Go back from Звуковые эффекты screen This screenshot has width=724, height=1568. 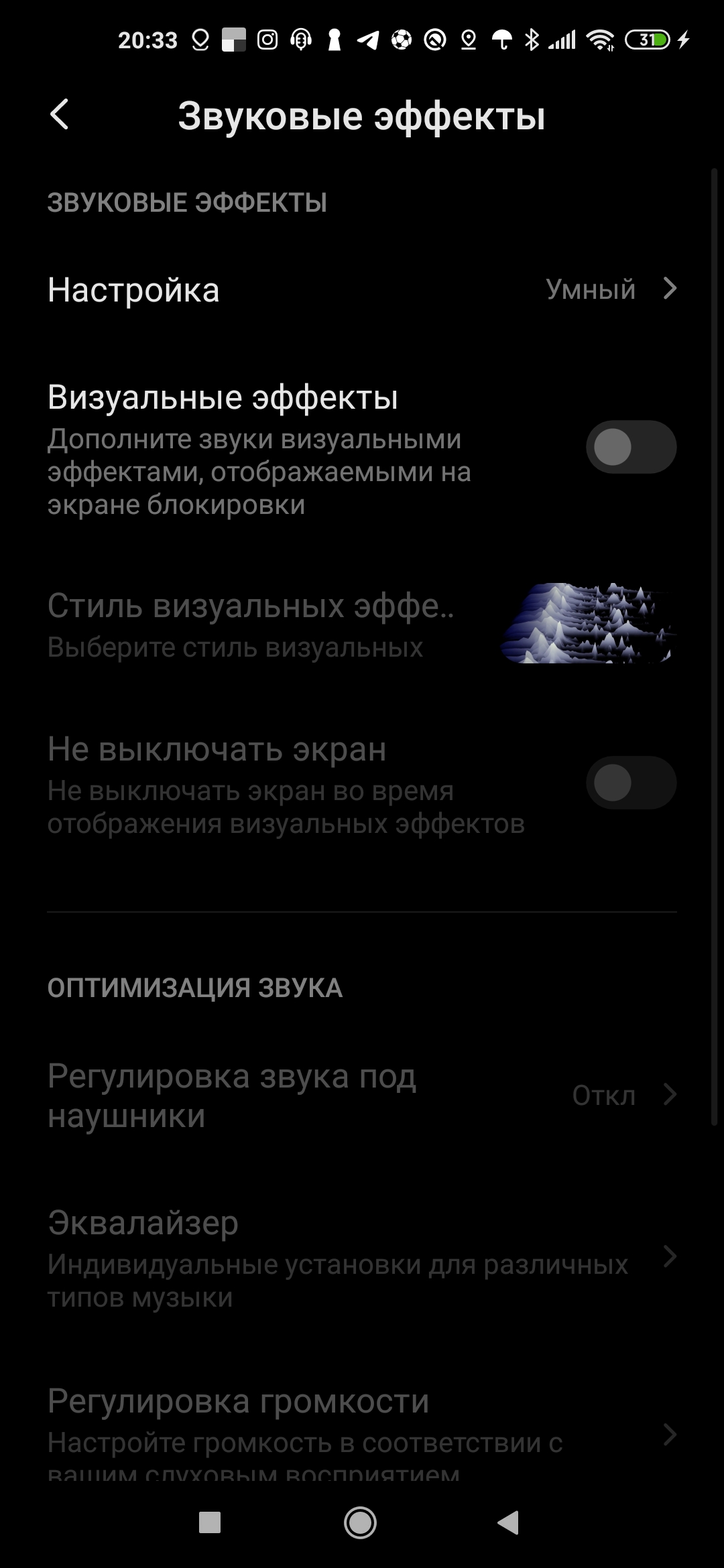(x=60, y=115)
